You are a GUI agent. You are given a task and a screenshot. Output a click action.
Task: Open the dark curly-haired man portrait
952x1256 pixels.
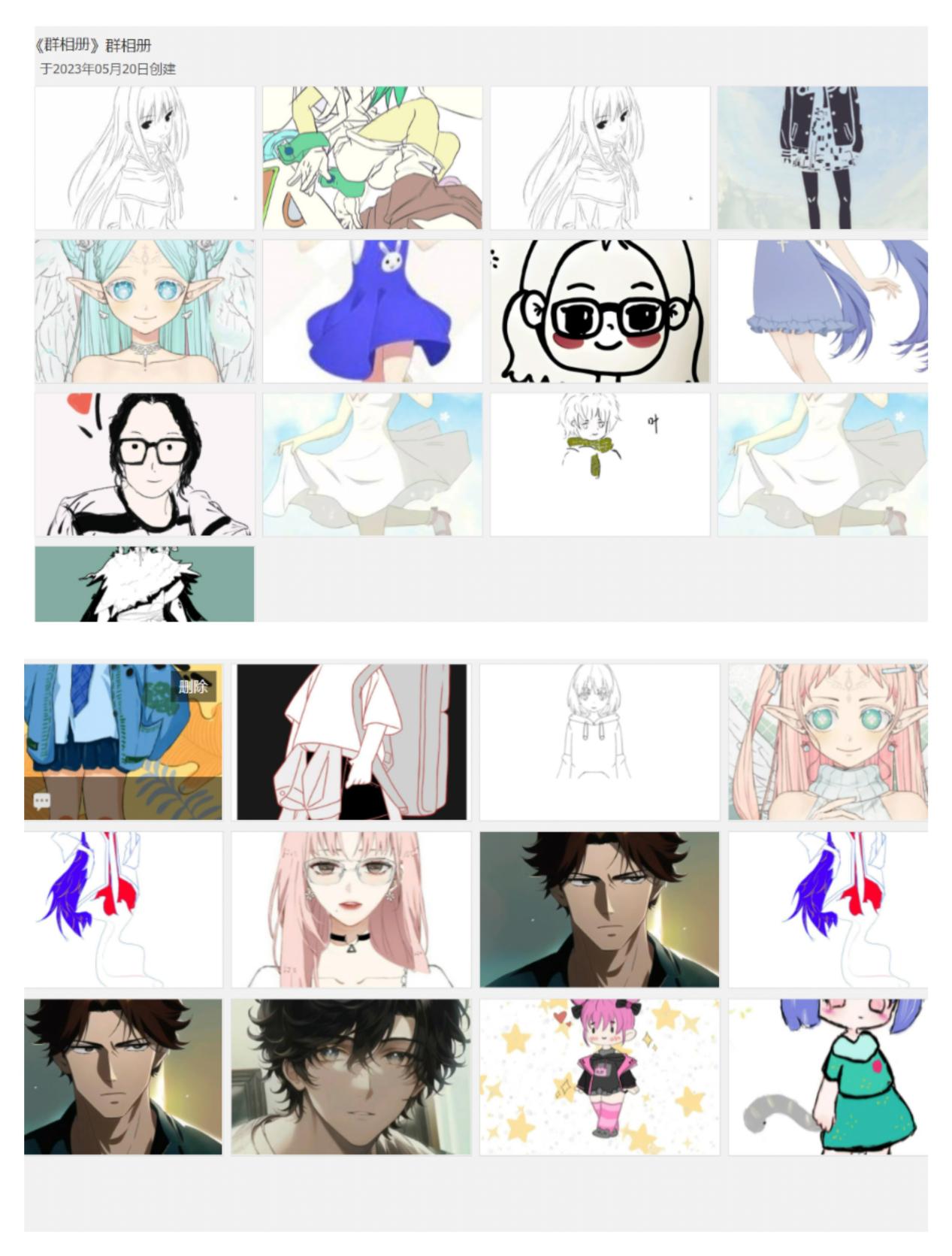click(x=351, y=1076)
